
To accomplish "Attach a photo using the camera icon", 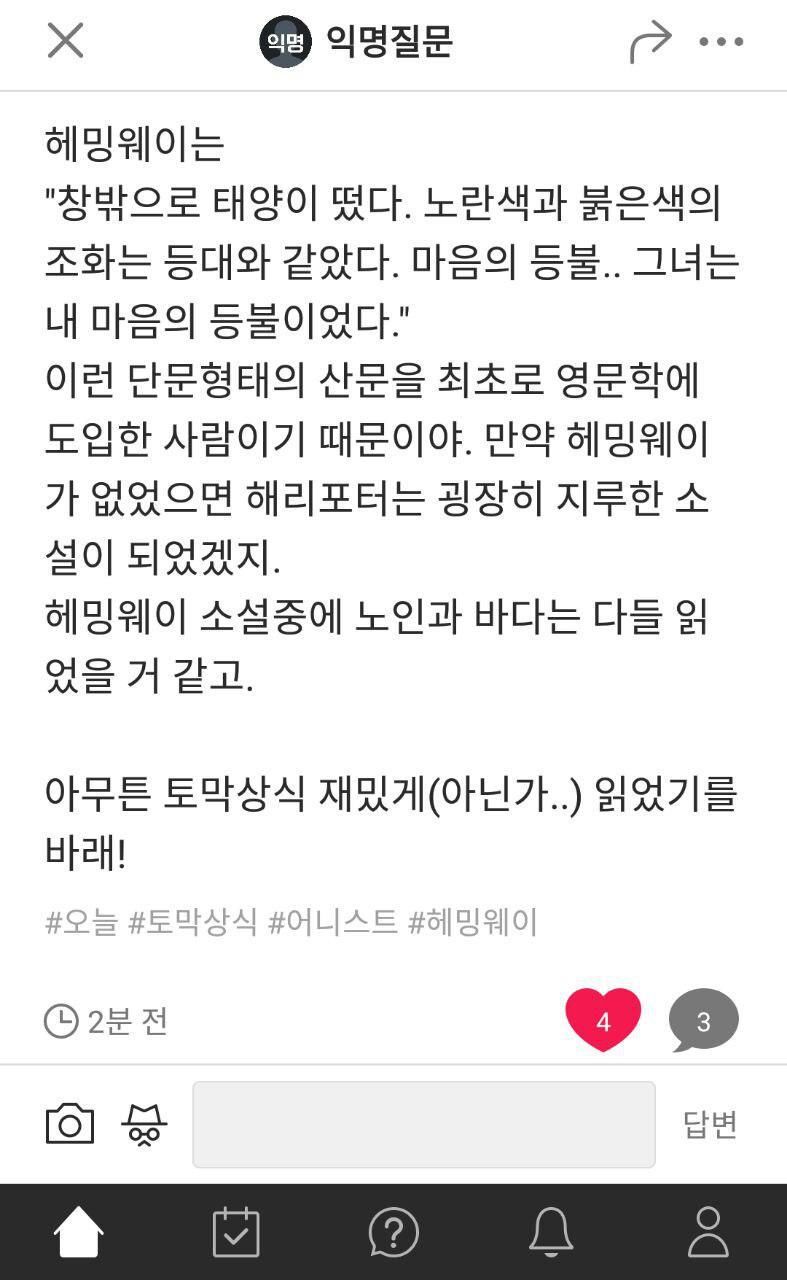I will click(70, 1124).
